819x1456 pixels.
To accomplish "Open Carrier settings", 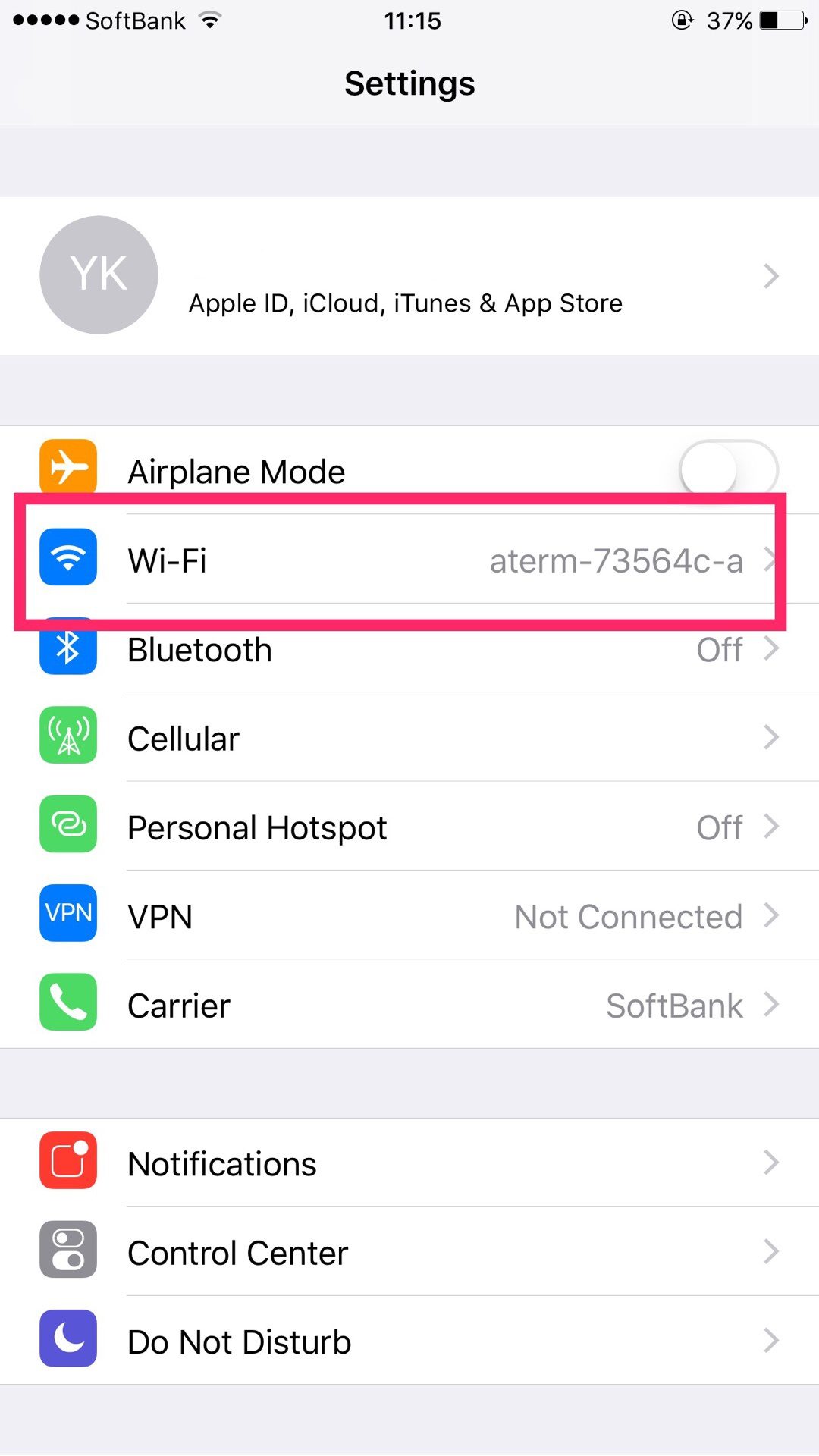I will point(409,1006).
